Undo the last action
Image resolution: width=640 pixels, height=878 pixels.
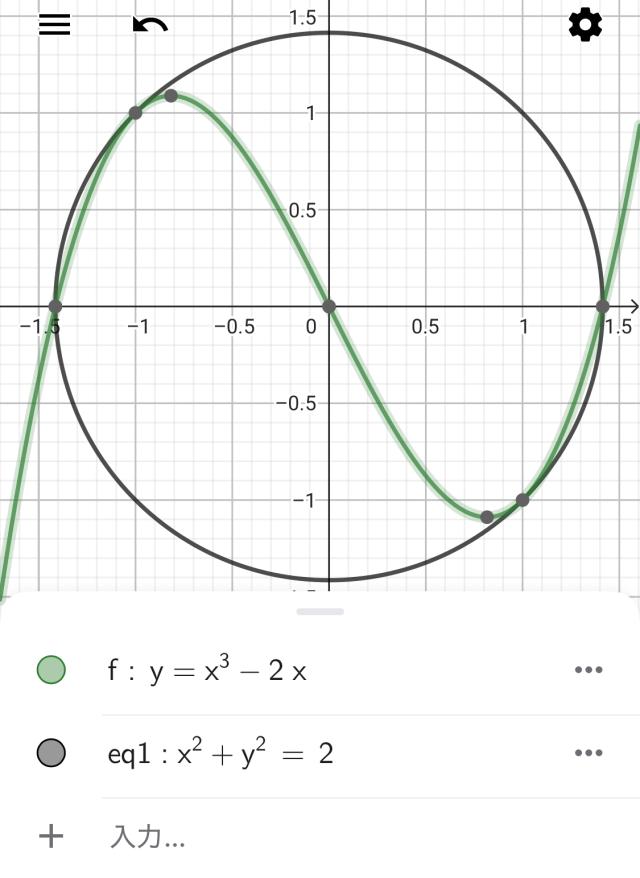150,25
